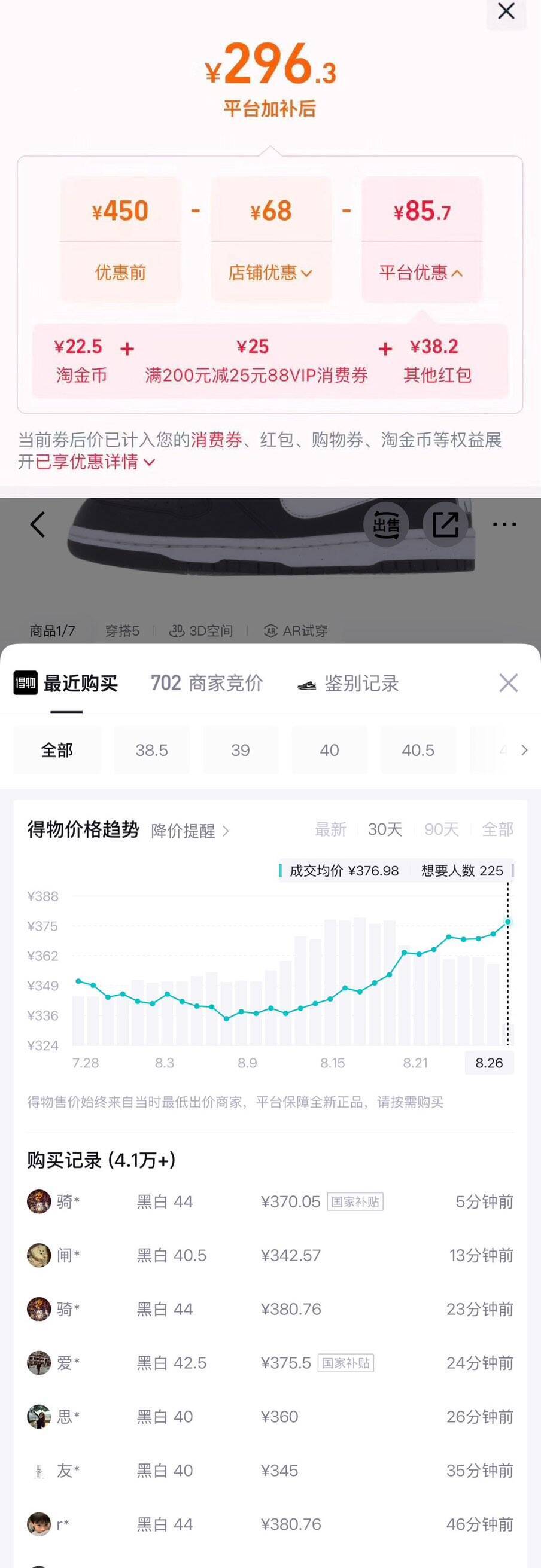Screen dimensions: 541x1568
Task: Share this product
Action: (x=445, y=524)
